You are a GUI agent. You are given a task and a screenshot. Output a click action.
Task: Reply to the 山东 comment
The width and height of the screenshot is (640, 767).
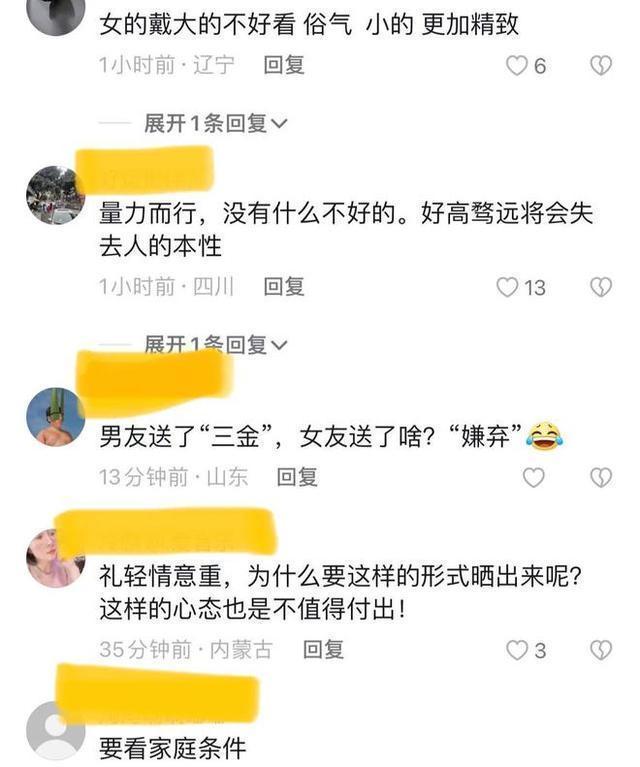pos(297,477)
